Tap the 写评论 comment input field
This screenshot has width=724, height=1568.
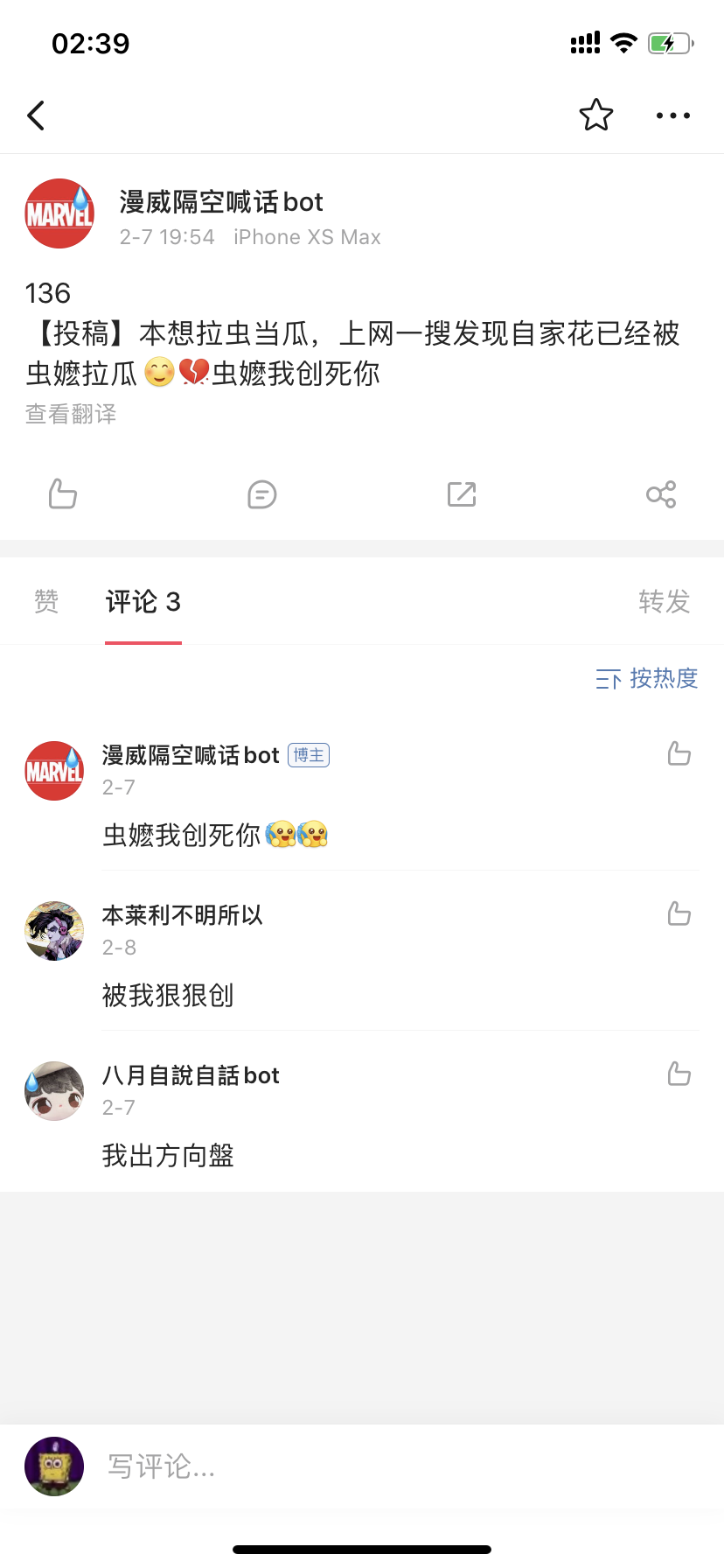(350, 1466)
